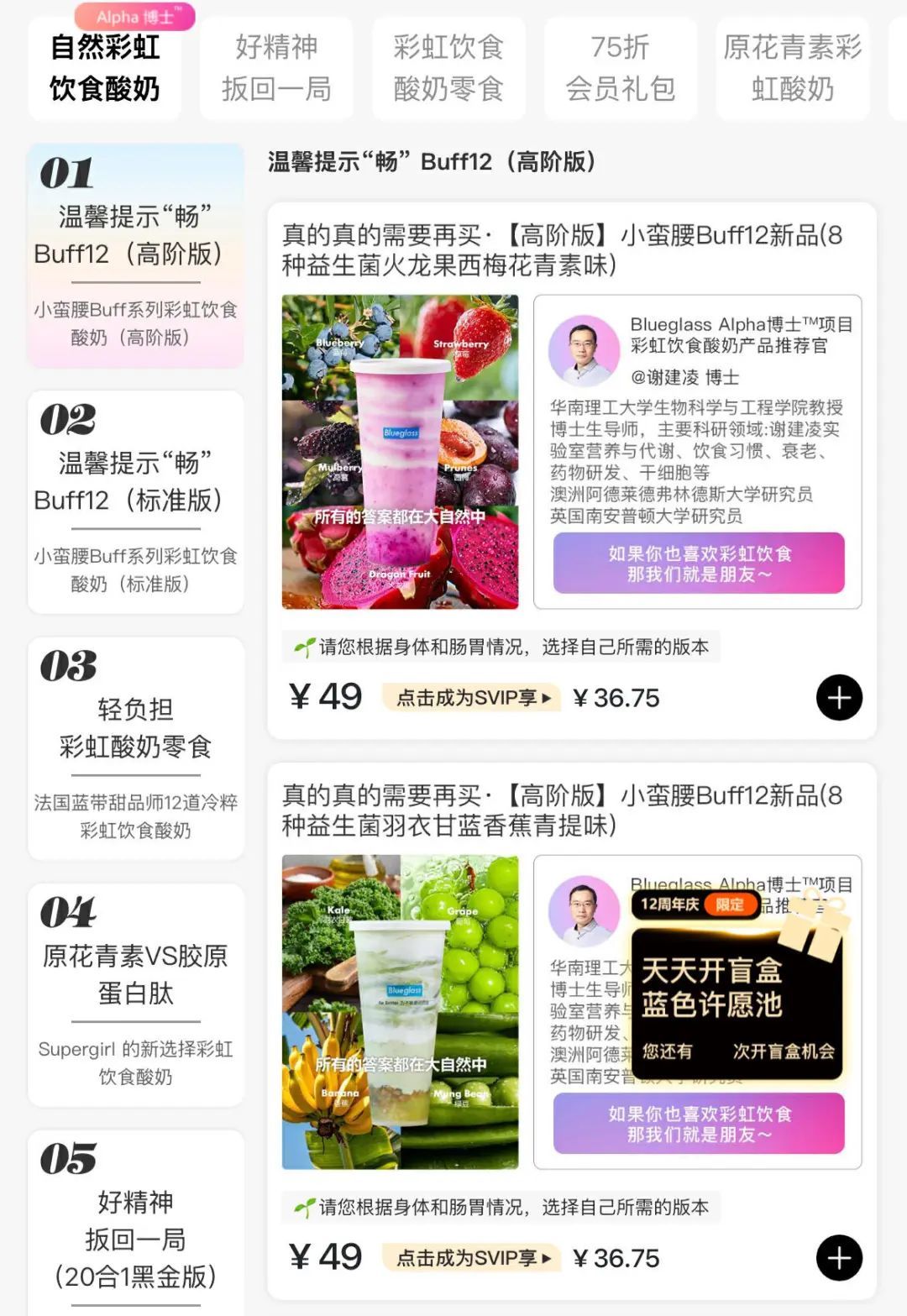Viewport: 907px width, 1316px height.
Task: Open sidebar category 04 原花青素VS胶原蛋白肽
Action: click(135, 994)
